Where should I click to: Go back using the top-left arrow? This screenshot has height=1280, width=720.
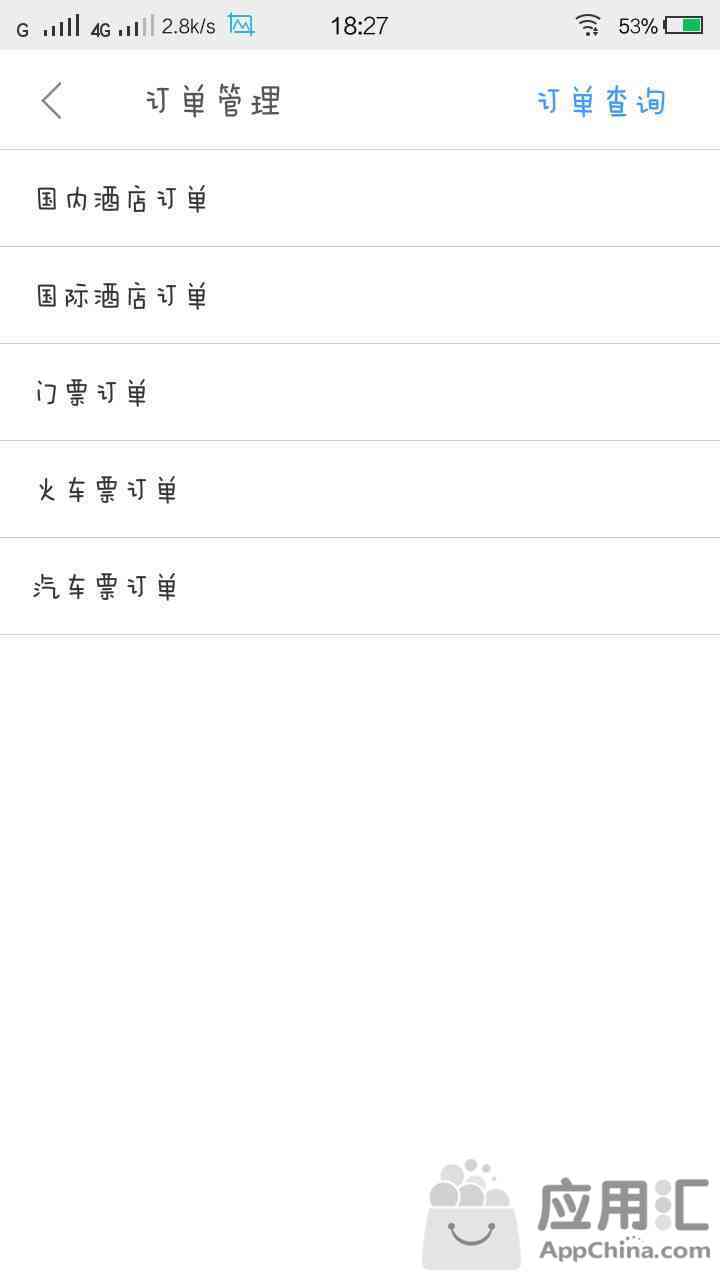(52, 101)
